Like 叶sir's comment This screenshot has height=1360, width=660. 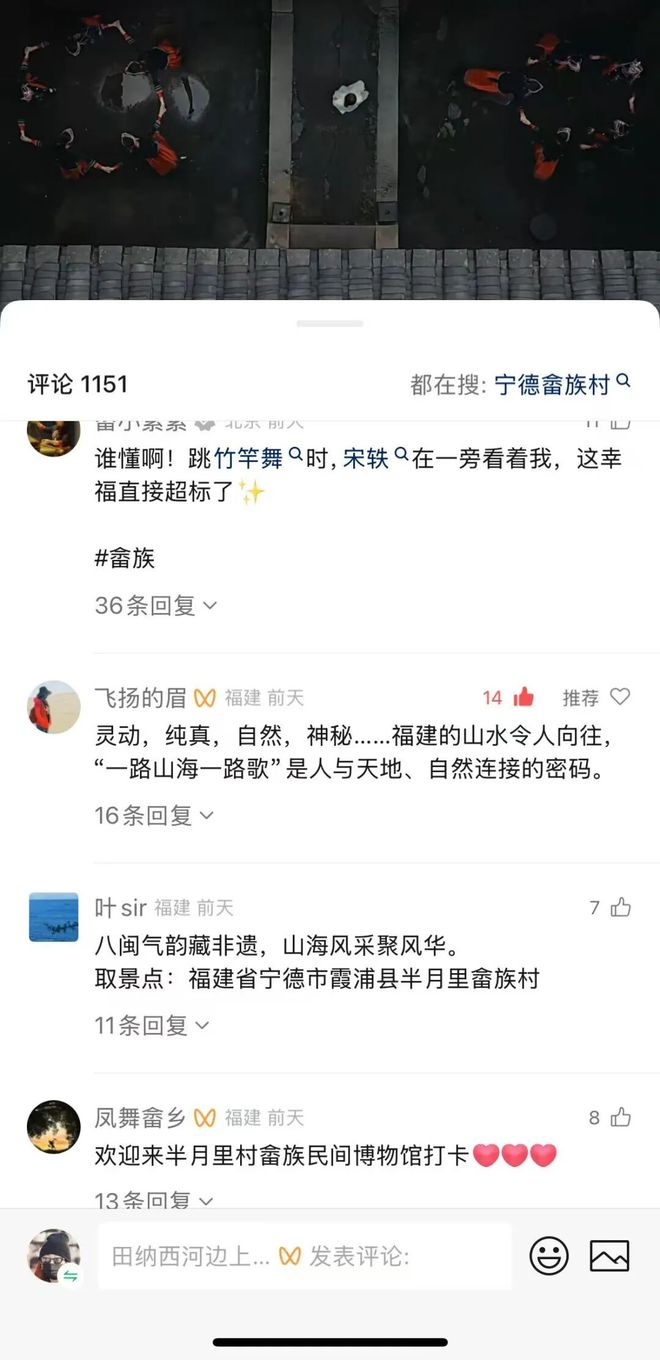[621, 907]
